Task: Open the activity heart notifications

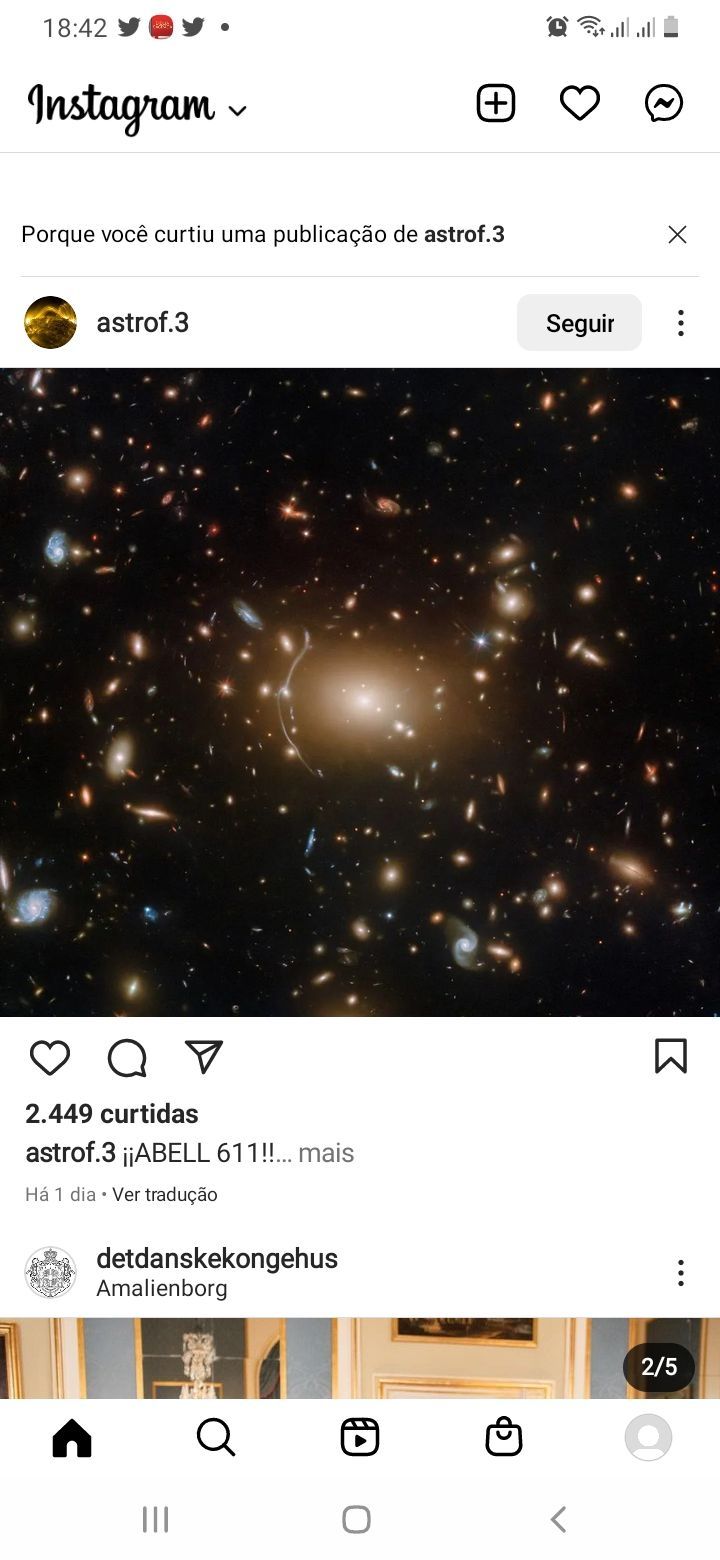Action: pos(579,103)
